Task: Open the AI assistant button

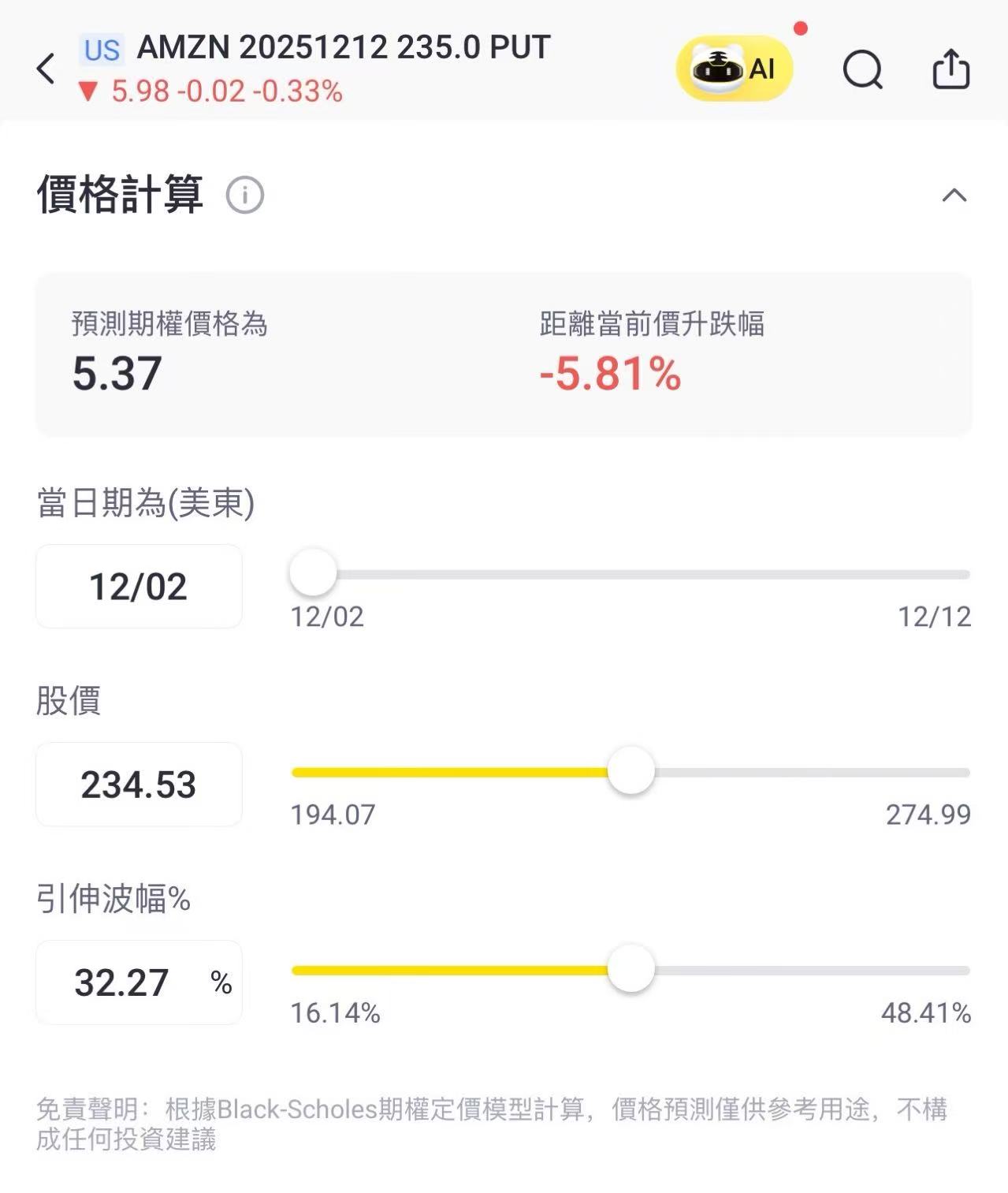Action: [x=735, y=69]
